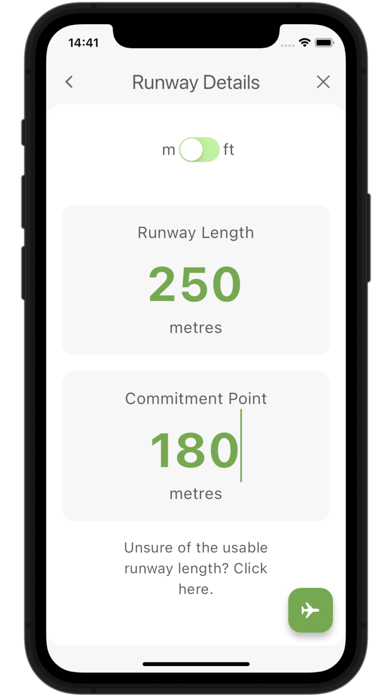Close the Runway Details screen
Image resolution: width=392 pixels, height=696 pixels.
pyautogui.click(x=323, y=82)
